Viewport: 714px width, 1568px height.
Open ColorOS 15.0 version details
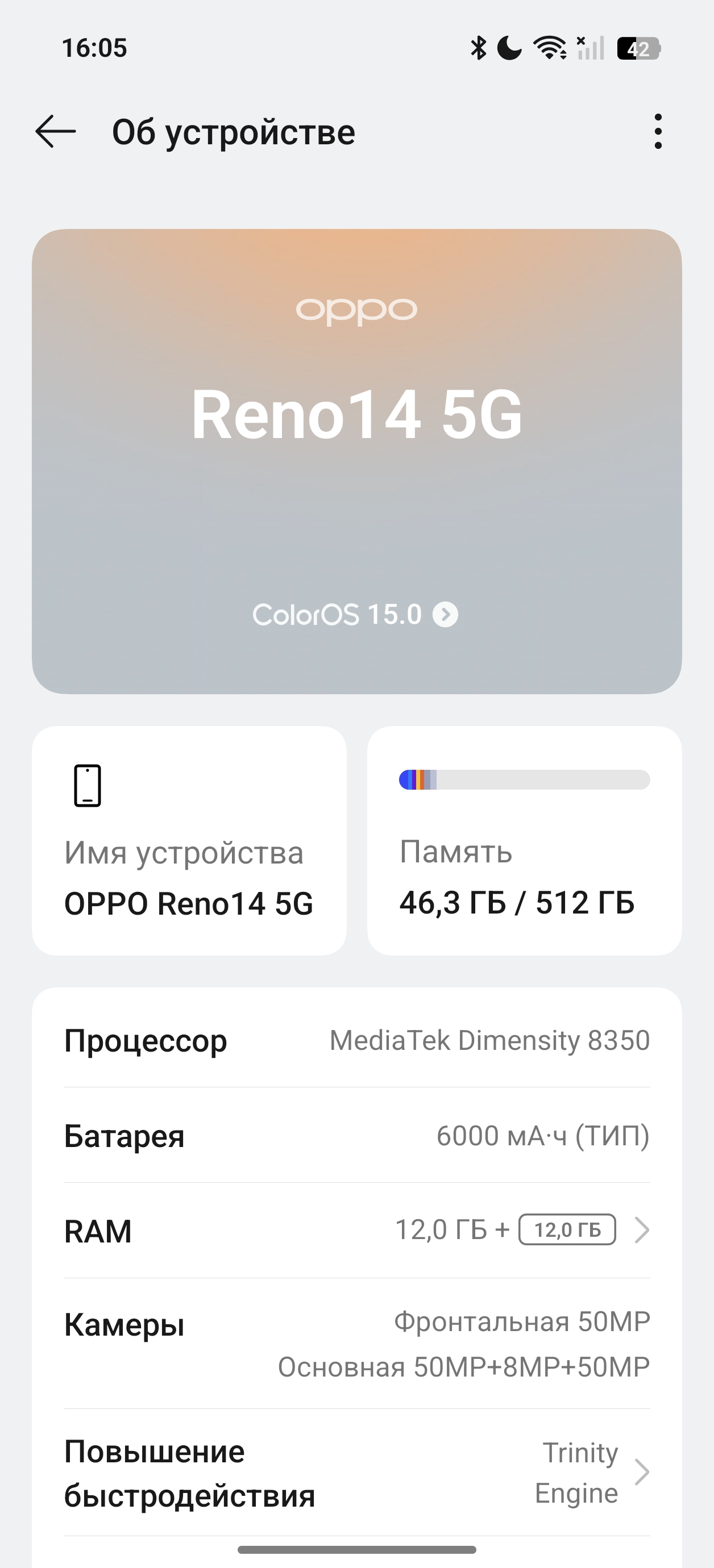356,615
